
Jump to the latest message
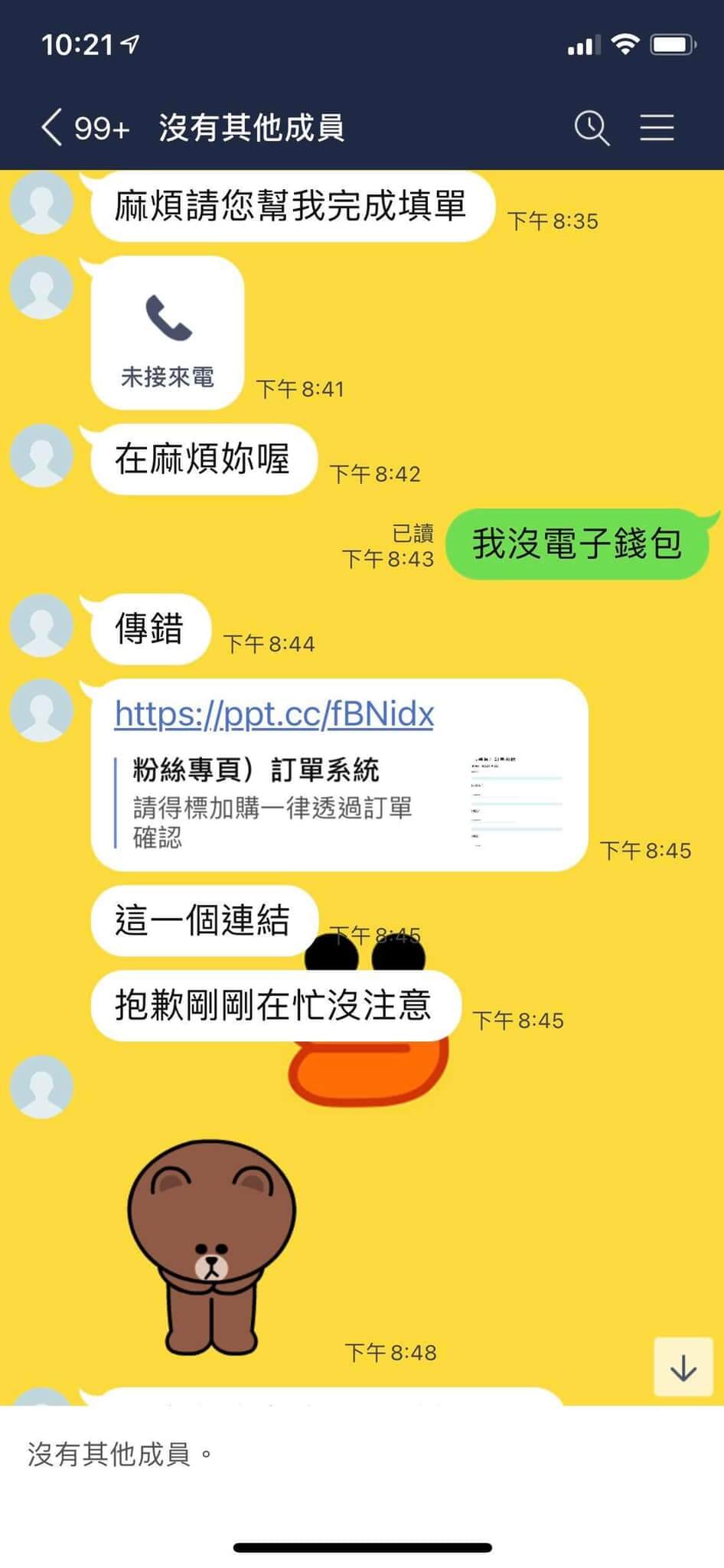(683, 1367)
